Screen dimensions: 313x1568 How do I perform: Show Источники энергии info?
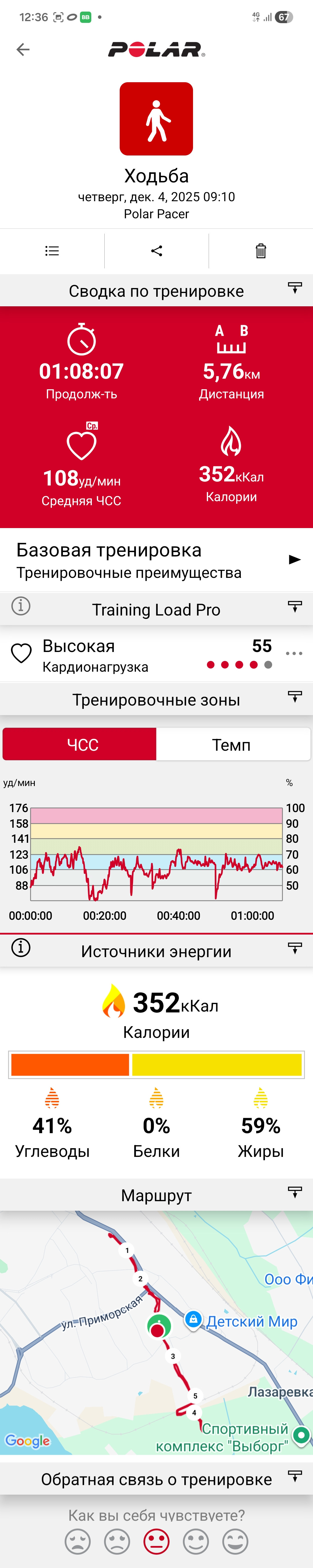[21, 948]
